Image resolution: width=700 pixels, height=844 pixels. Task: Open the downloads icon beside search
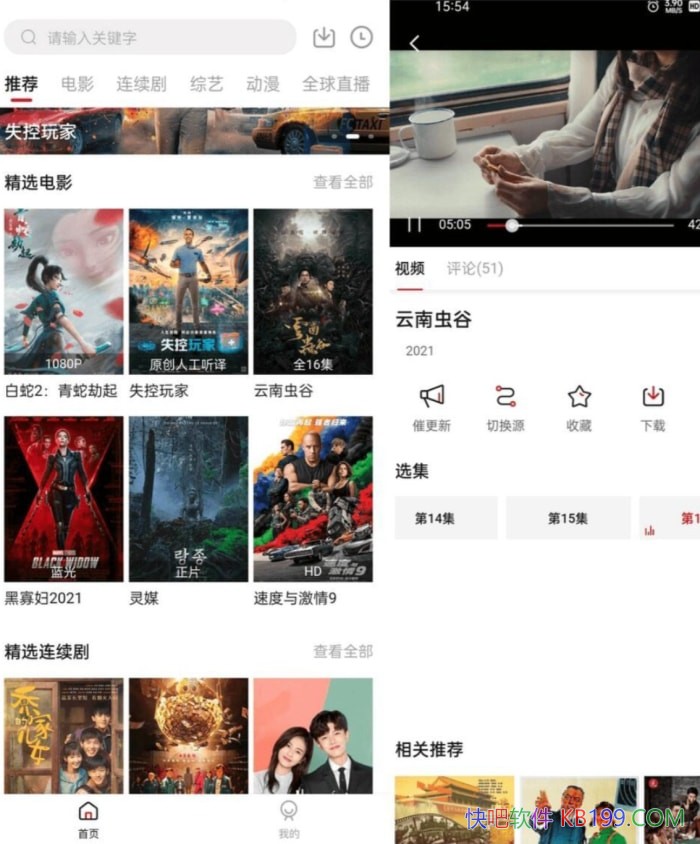click(324, 38)
